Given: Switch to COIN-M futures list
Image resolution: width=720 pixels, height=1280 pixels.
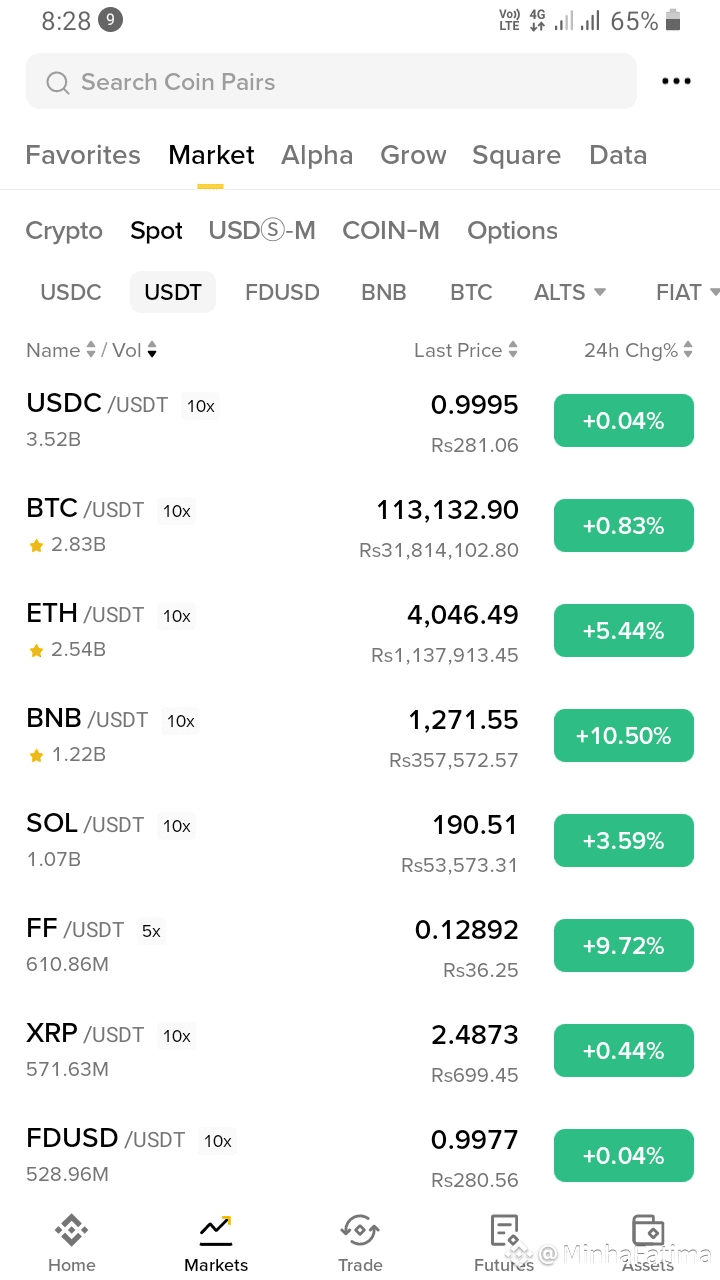Looking at the screenshot, I should 391,231.
